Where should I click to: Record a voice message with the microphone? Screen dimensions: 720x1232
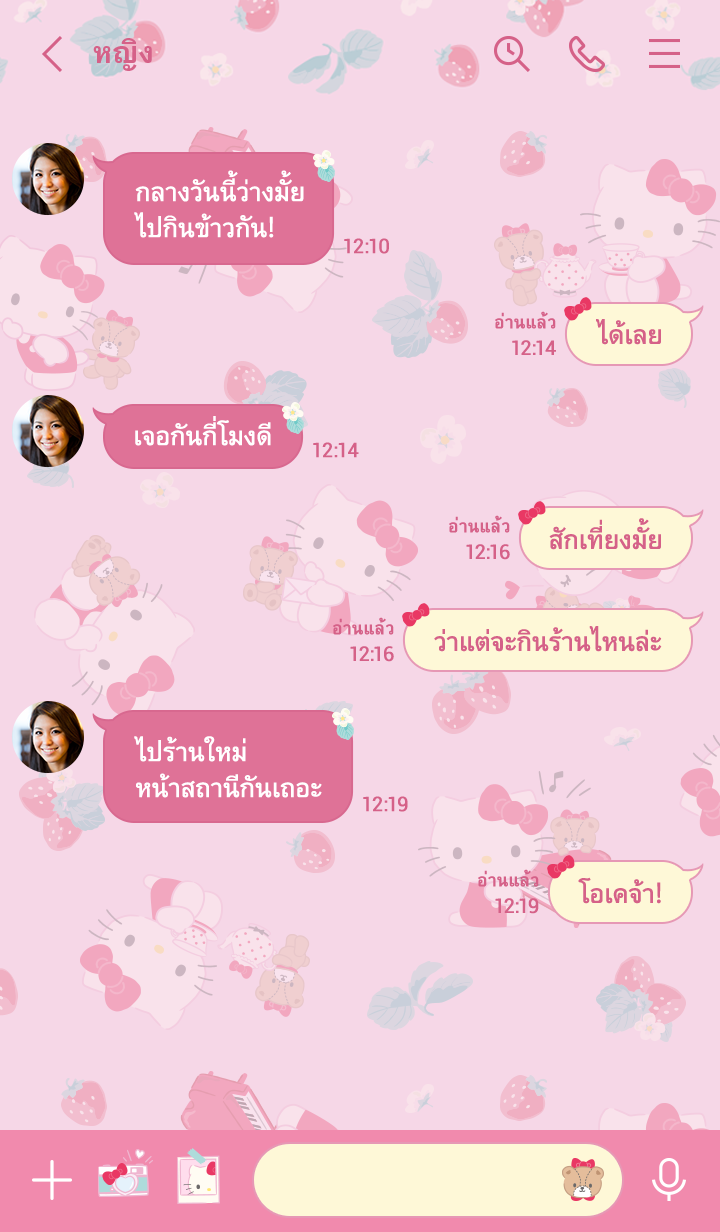click(668, 1180)
